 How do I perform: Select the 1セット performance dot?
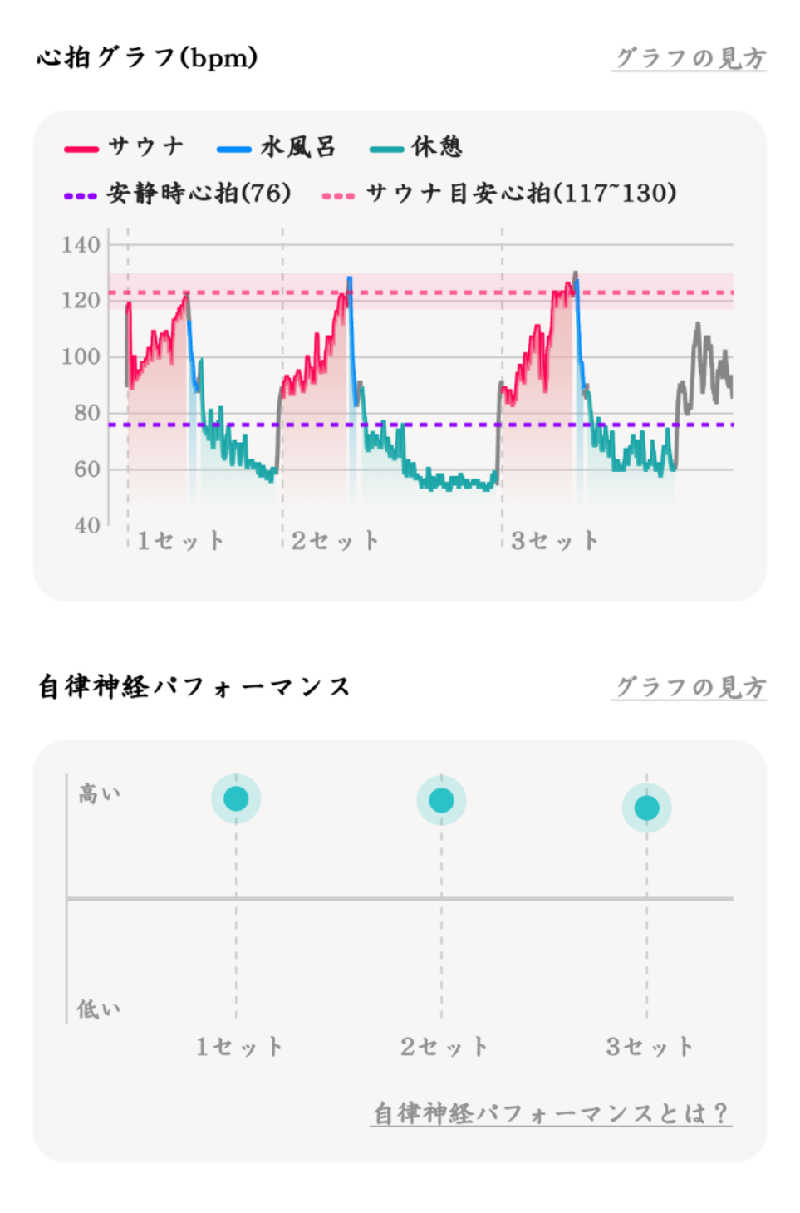(x=236, y=799)
